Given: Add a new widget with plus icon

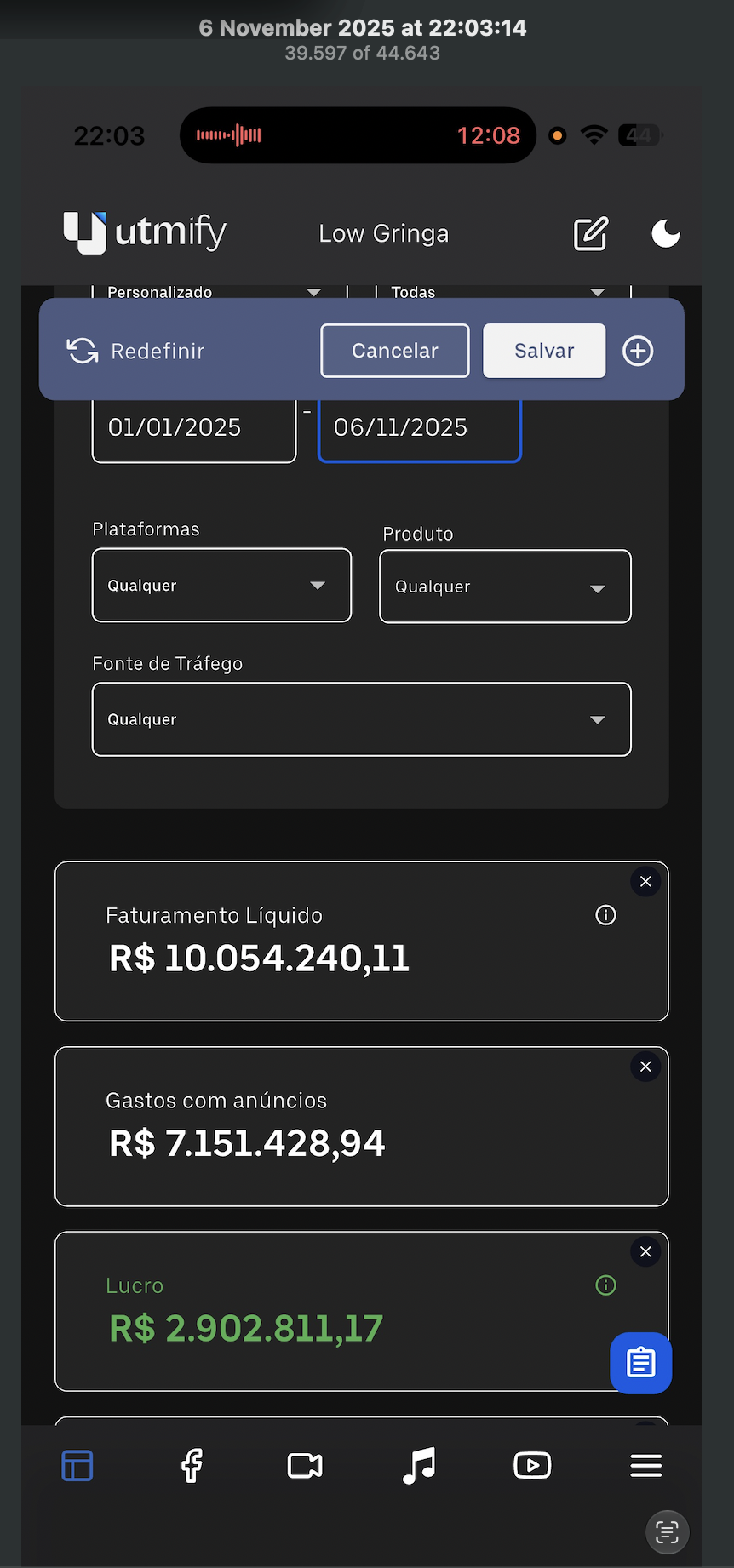Looking at the screenshot, I should (638, 351).
